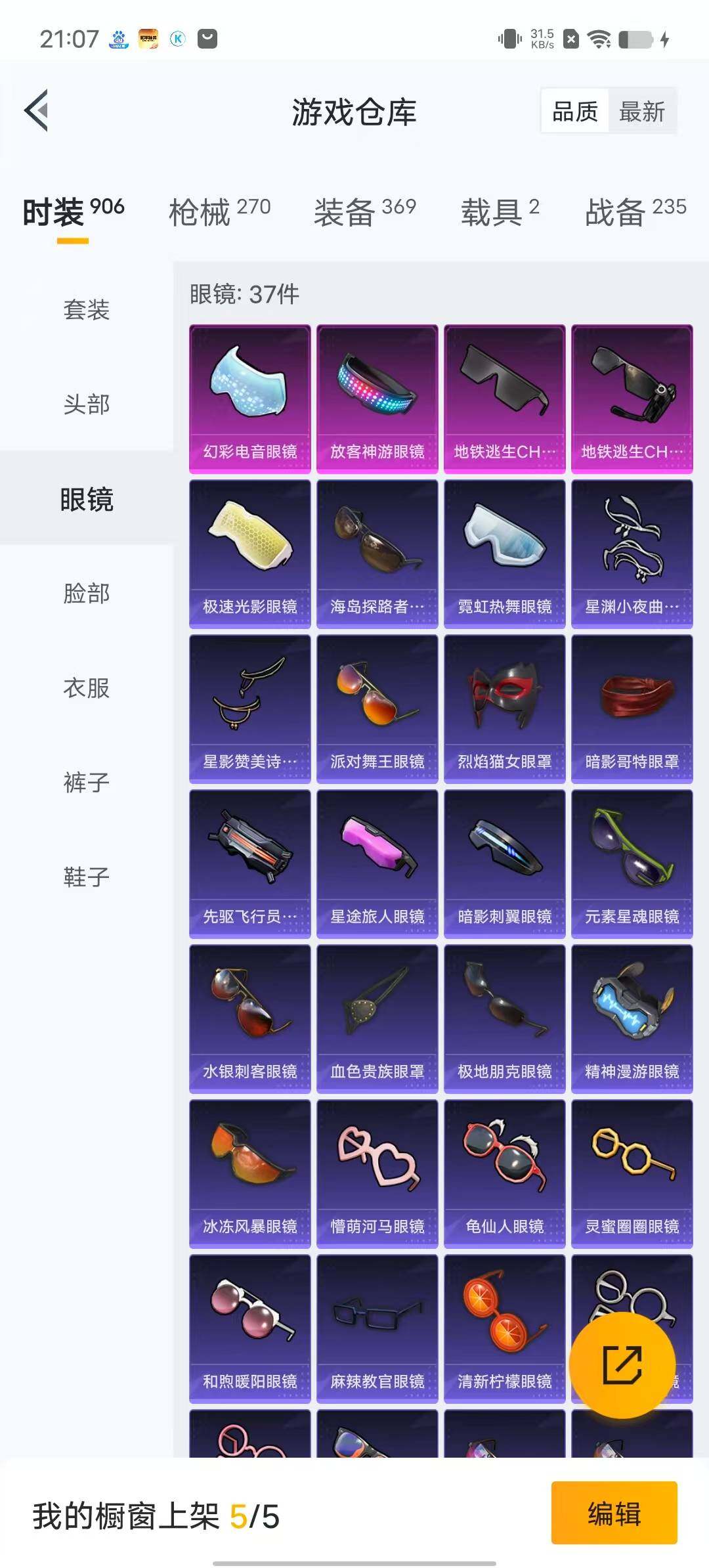The image size is (709, 1568).
Task: Open the 幻彩电音眼镜 item
Action: click(250, 399)
